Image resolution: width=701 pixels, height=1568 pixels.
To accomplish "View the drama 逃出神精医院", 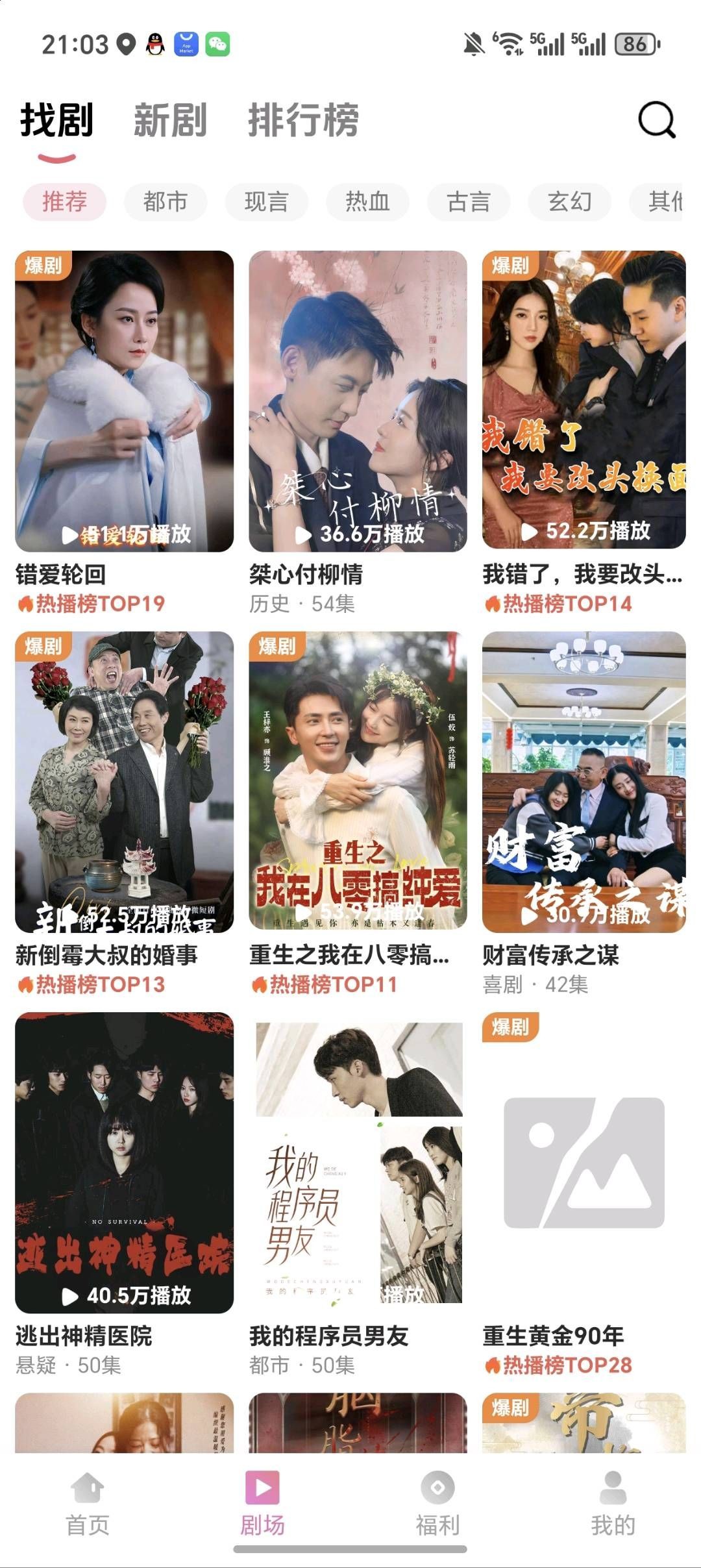I will [x=124, y=1162].
